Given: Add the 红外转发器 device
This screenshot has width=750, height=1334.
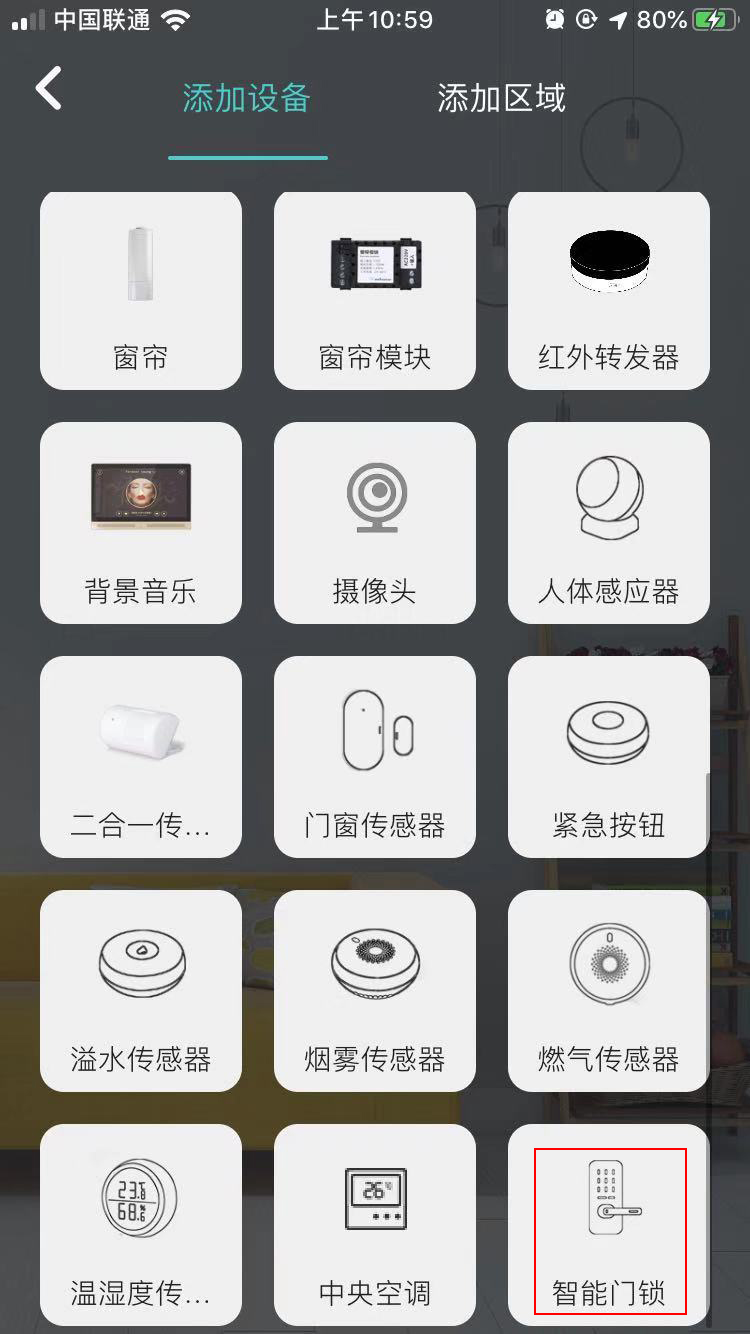Looking at the screenshot, I should tap(609, 290).
